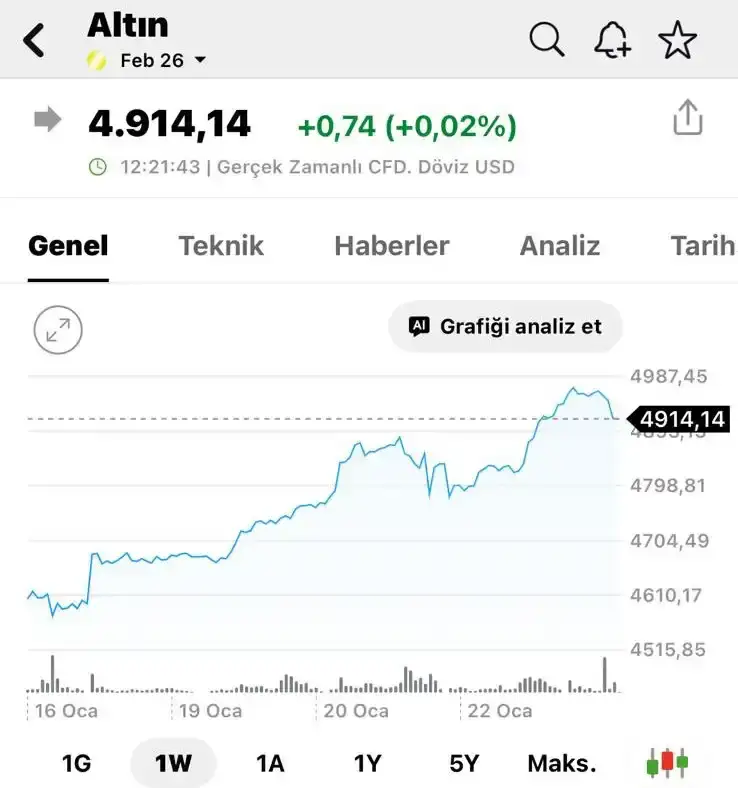The width and height of the screenshot is (738, 788).
Task: Share the Altın quote via share icon
Action: pyautogui.click(x=687, y=117)
